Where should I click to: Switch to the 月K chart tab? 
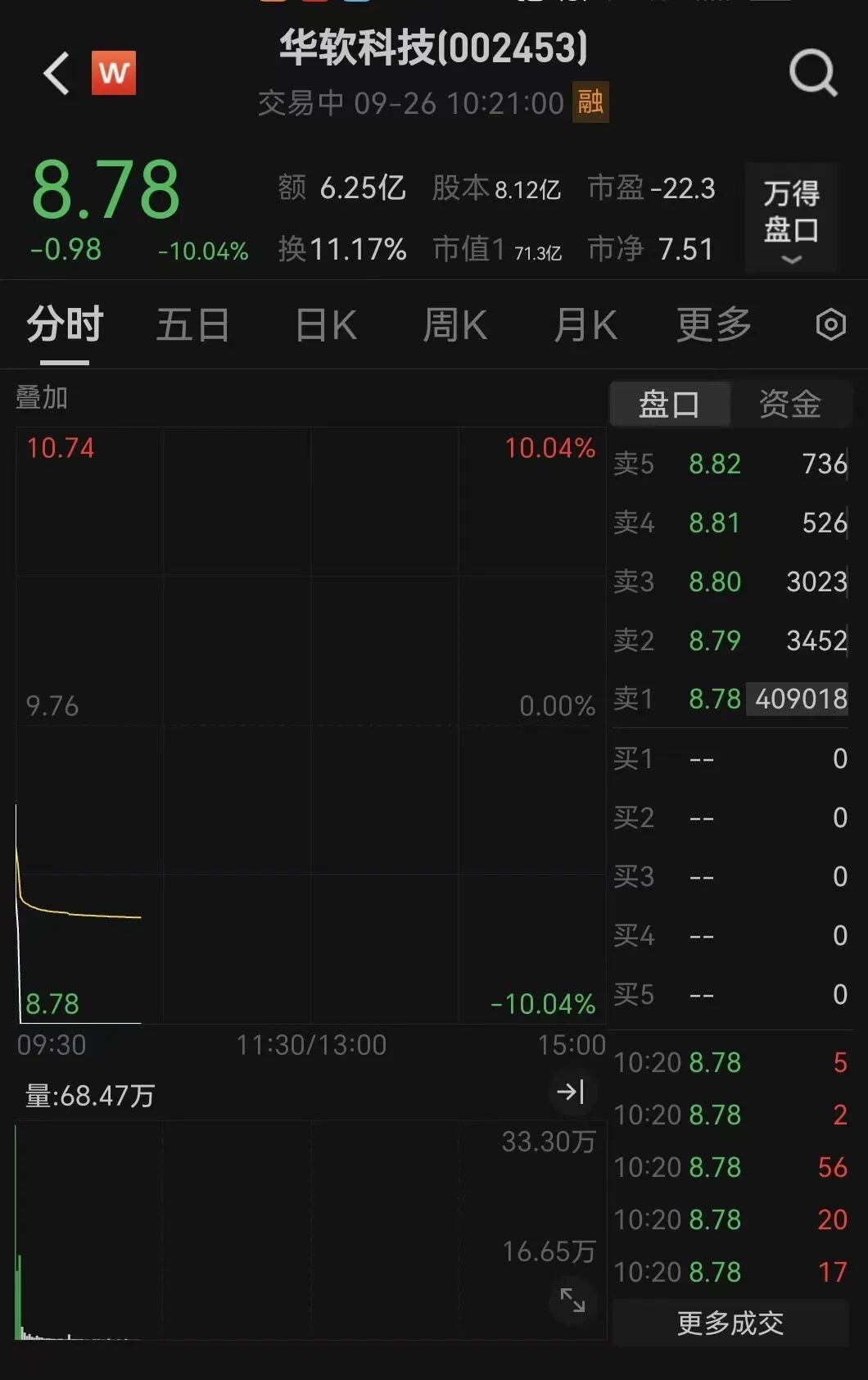(585, 325)
